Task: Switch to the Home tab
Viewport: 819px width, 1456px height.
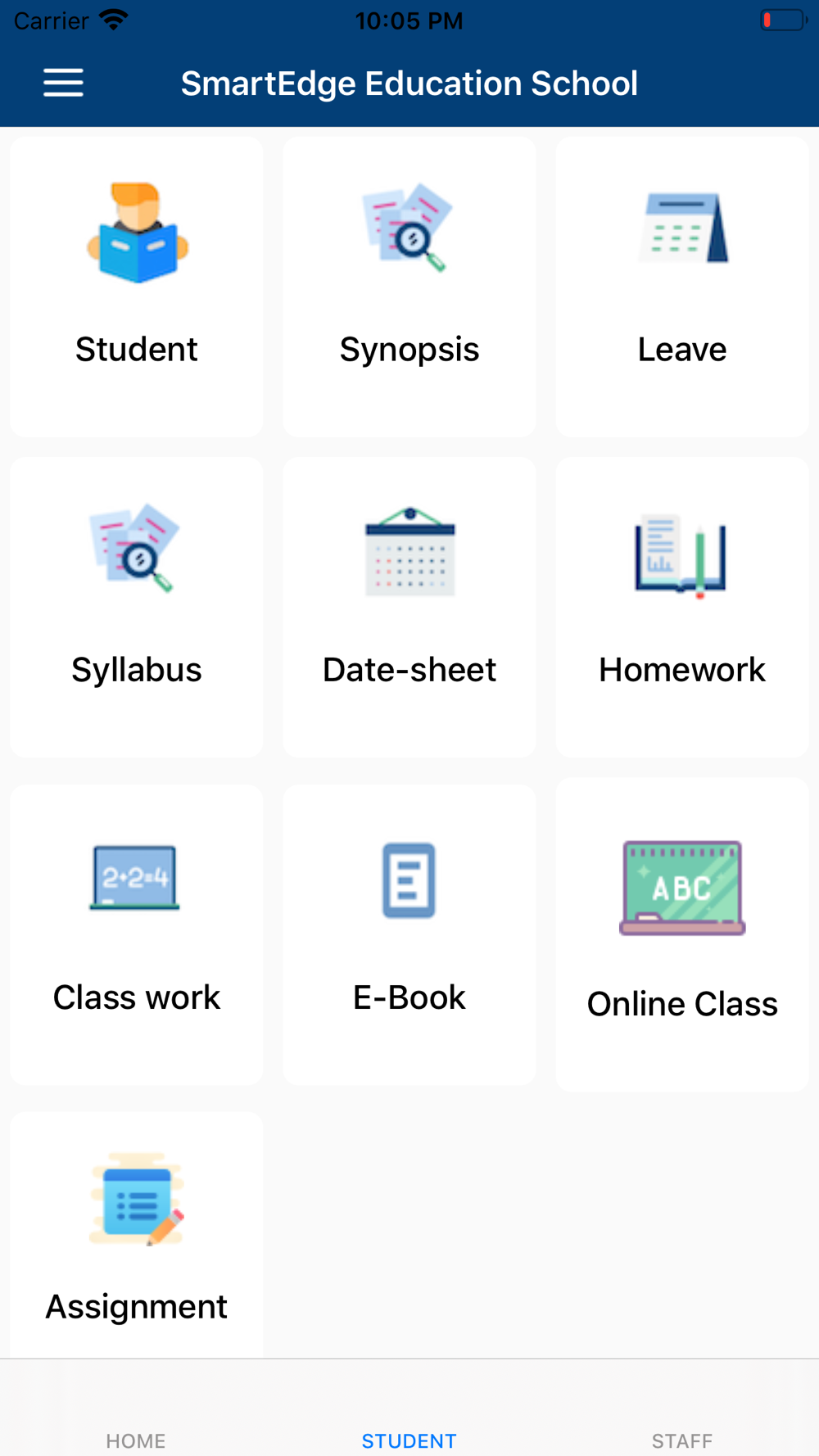Action: [x=136, y=1440]
